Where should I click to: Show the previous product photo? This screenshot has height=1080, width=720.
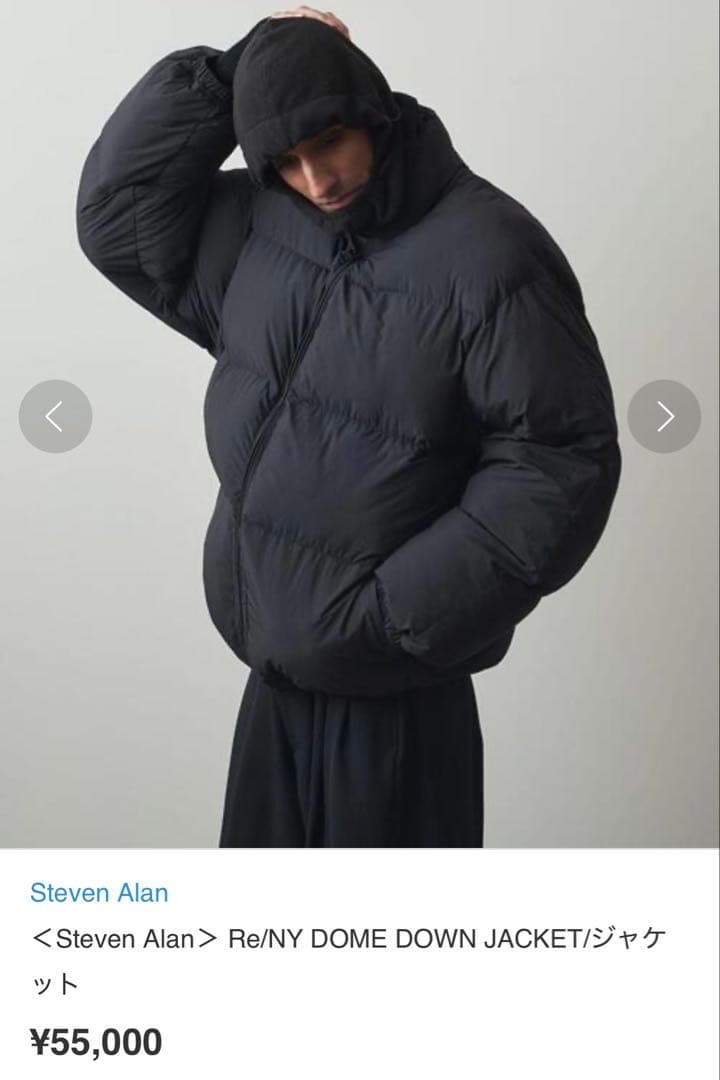56,416
